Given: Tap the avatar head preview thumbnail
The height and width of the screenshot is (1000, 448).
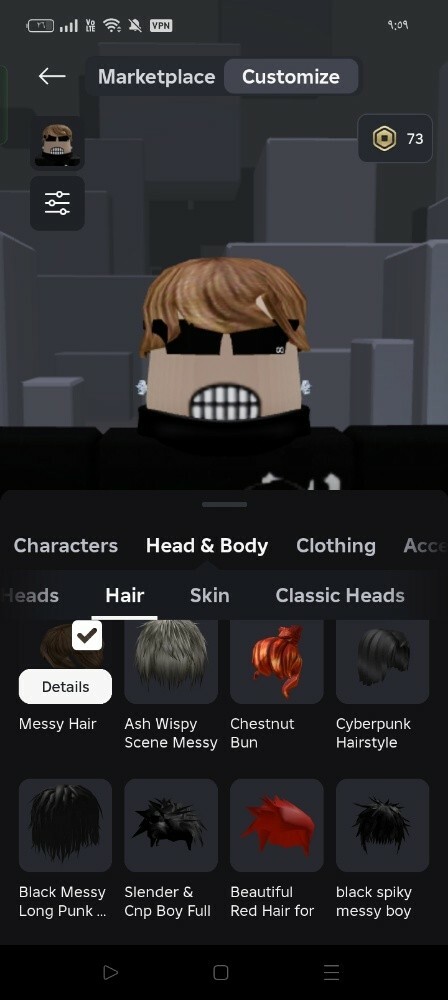Looking at the screenshot, I should (x=57, y=144).
